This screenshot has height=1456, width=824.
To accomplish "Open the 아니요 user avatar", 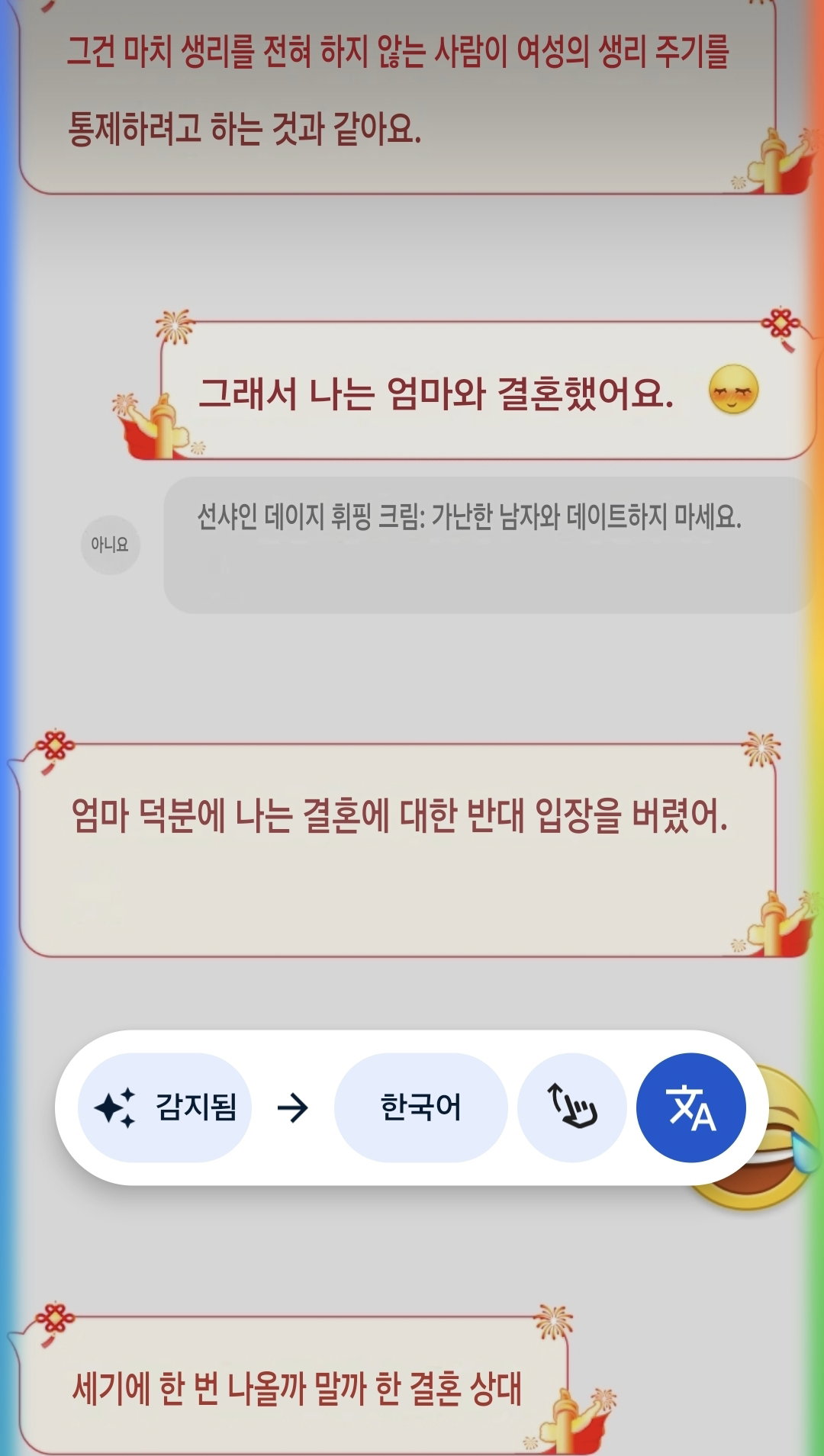I will (x=110, y=545).
